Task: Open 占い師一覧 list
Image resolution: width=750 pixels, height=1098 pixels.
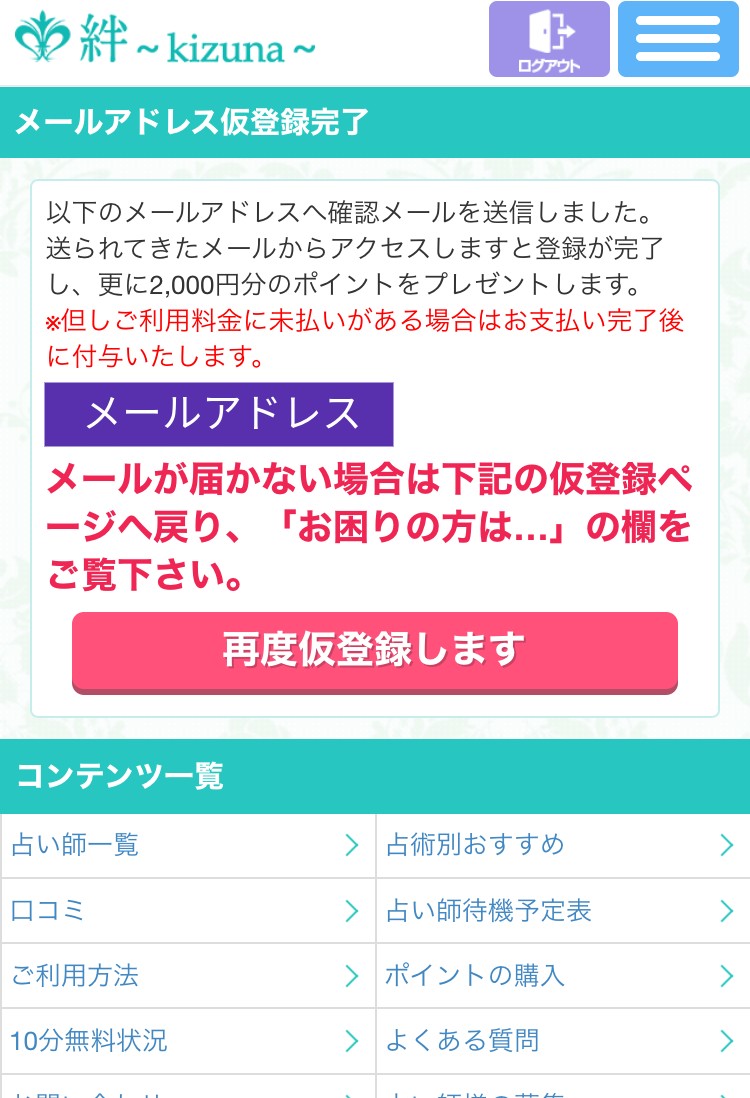Action: tap(187, 846)
